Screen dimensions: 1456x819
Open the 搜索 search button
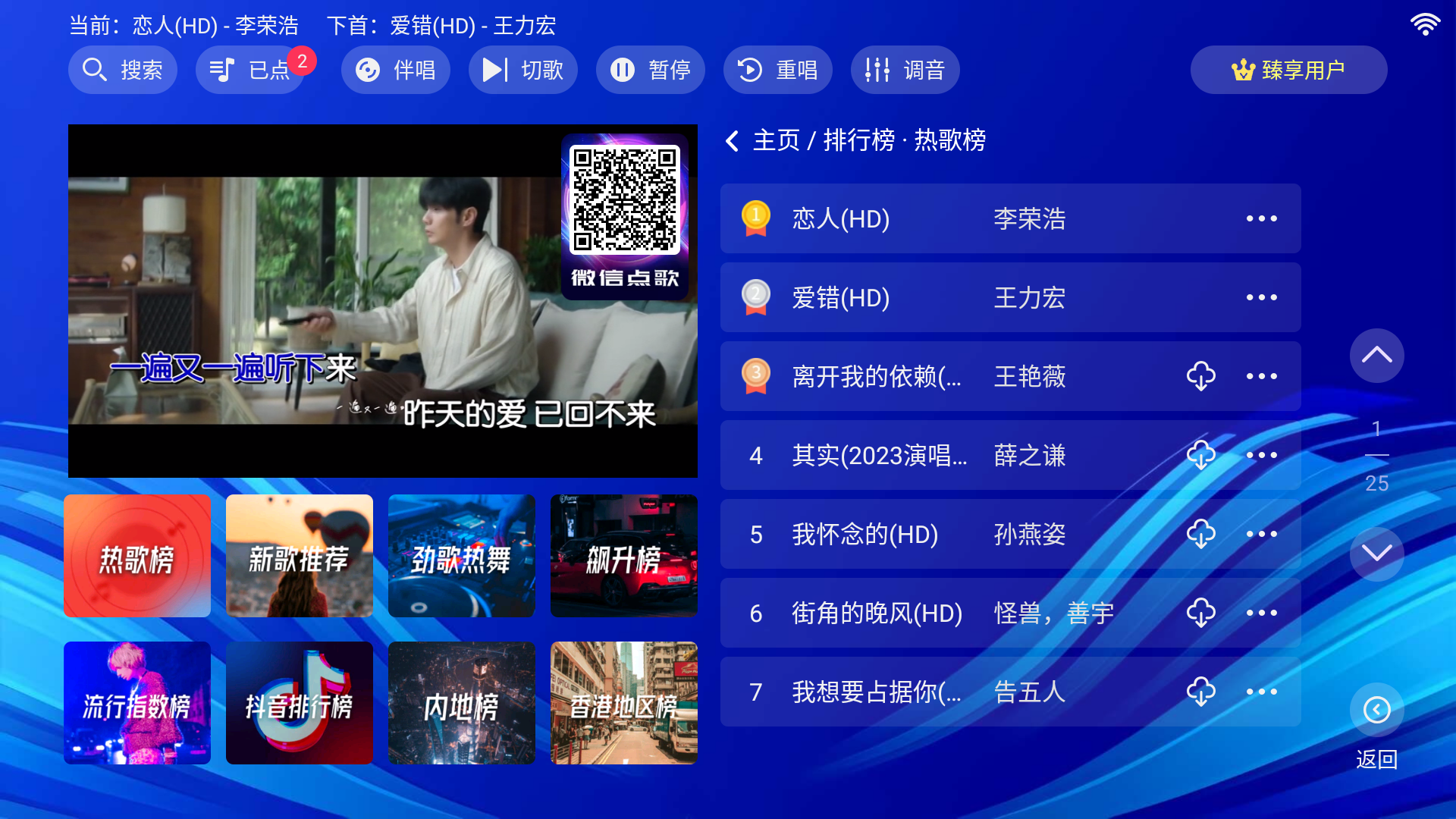pos(123,70)
